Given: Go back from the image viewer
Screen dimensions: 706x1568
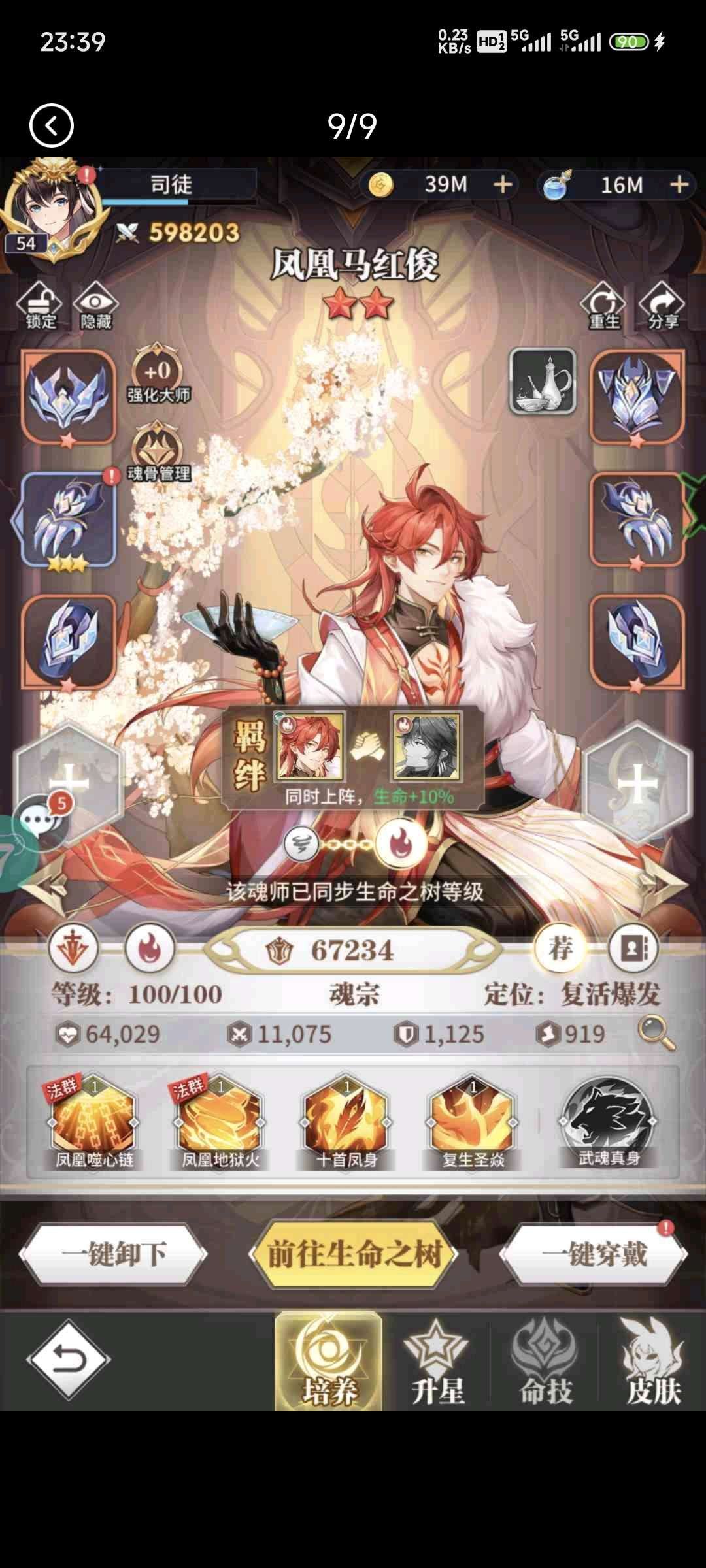Looking at the screenshot, I should [51, 125].
